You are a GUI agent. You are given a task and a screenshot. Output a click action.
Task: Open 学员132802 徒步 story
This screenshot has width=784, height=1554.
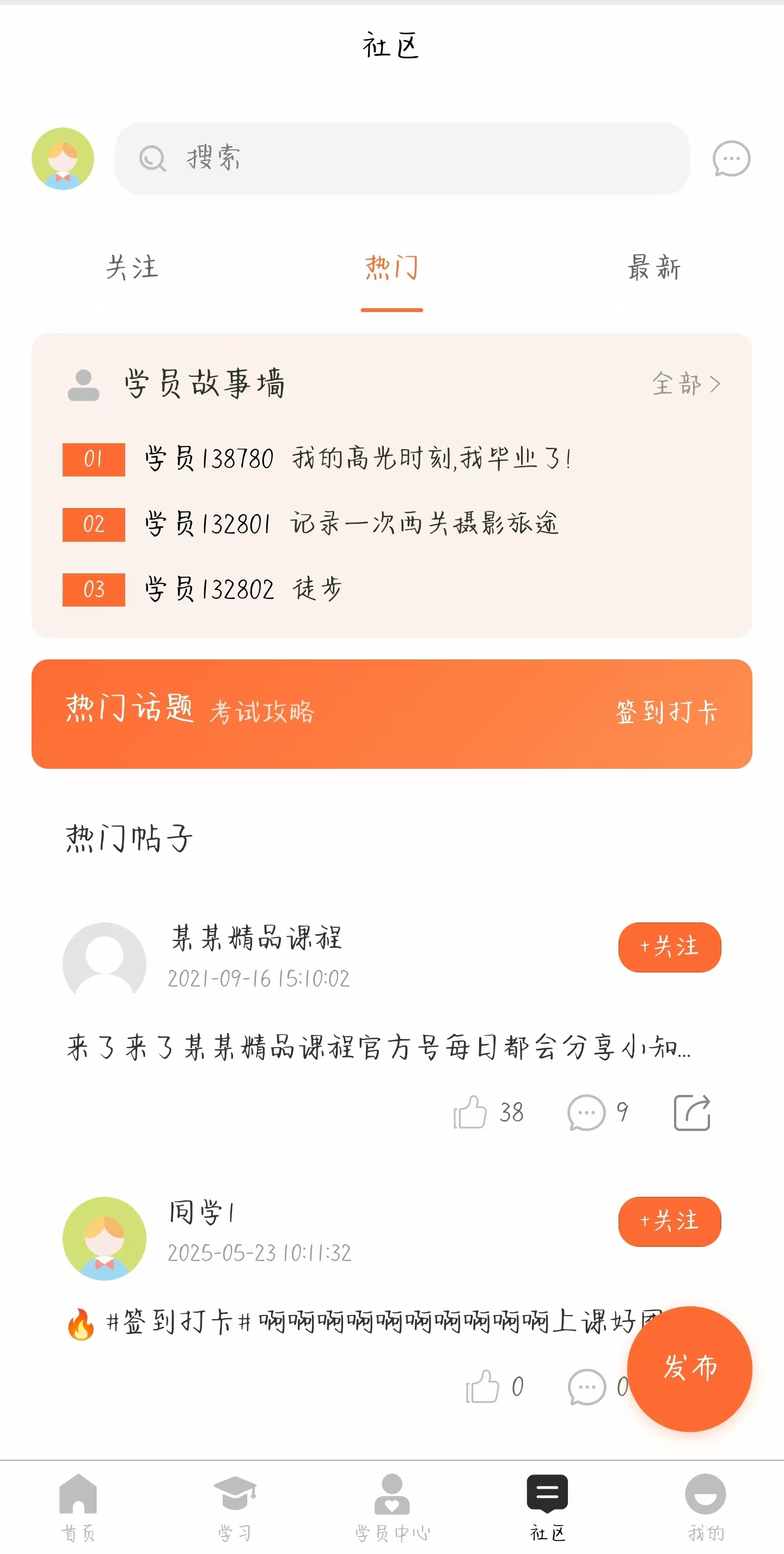coord(242,589)
